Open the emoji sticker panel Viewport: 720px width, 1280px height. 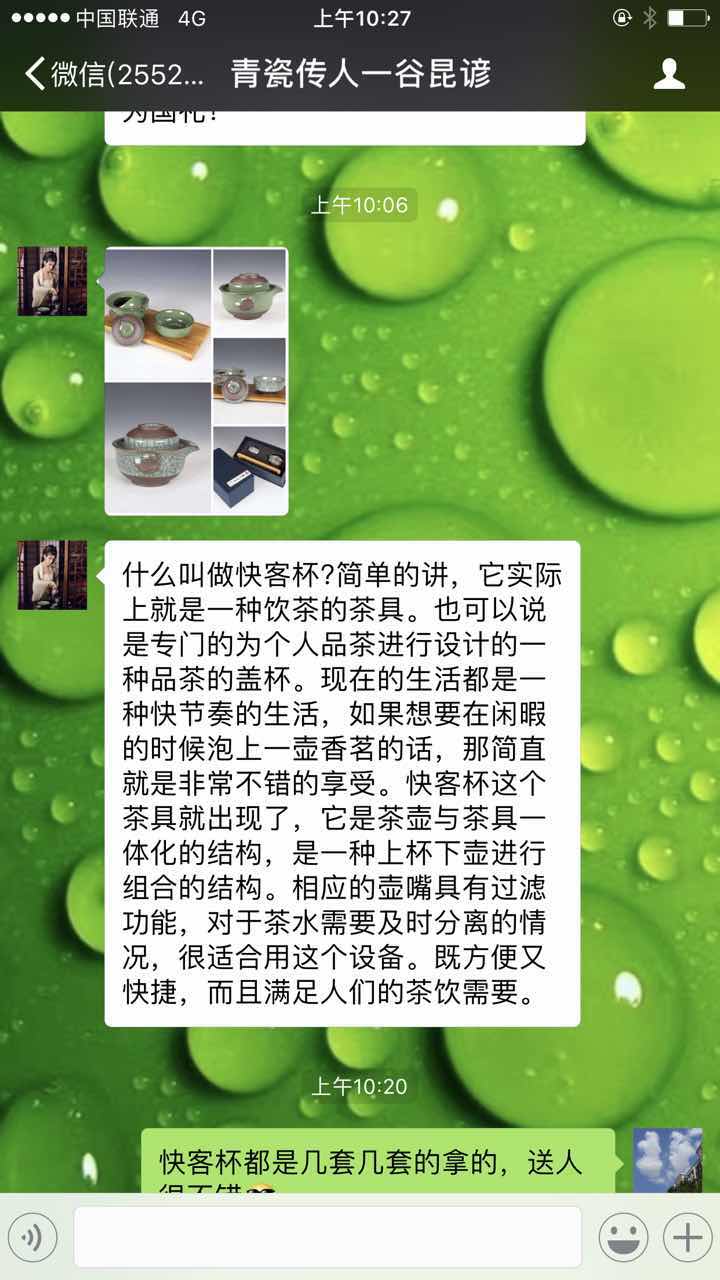click(623, 1238)
